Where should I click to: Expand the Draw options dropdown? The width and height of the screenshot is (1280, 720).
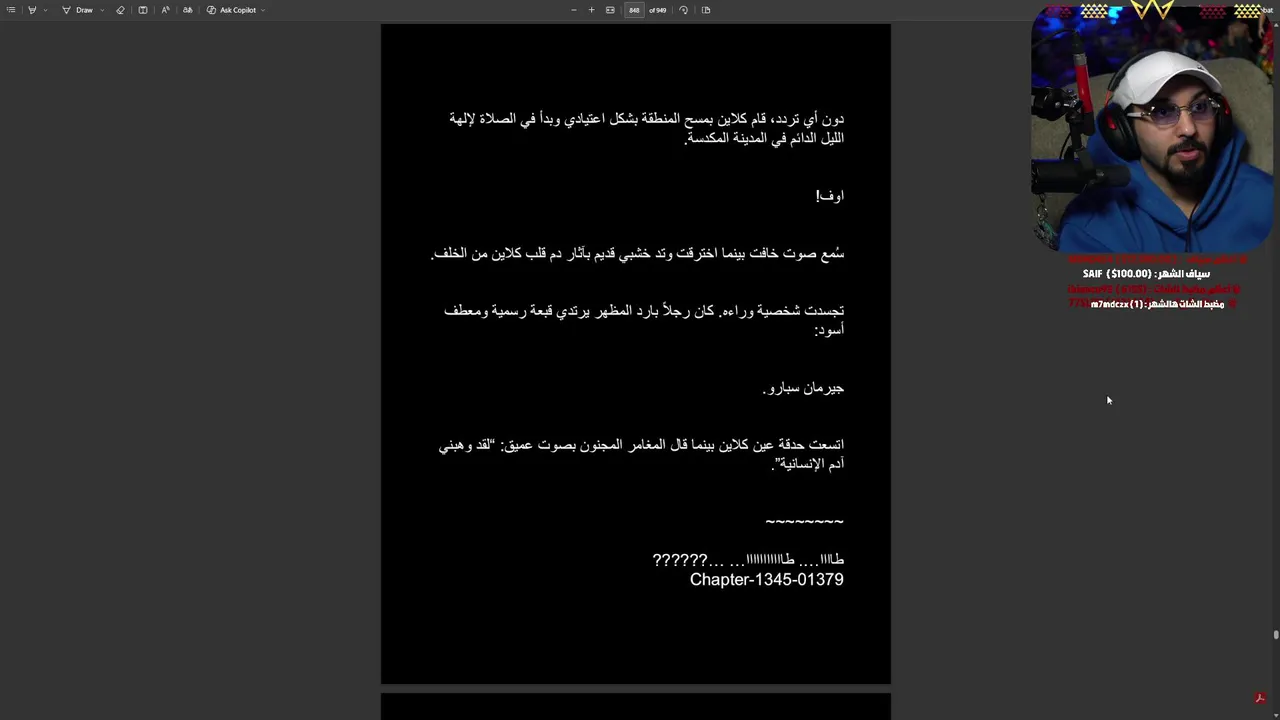point(102,10)
